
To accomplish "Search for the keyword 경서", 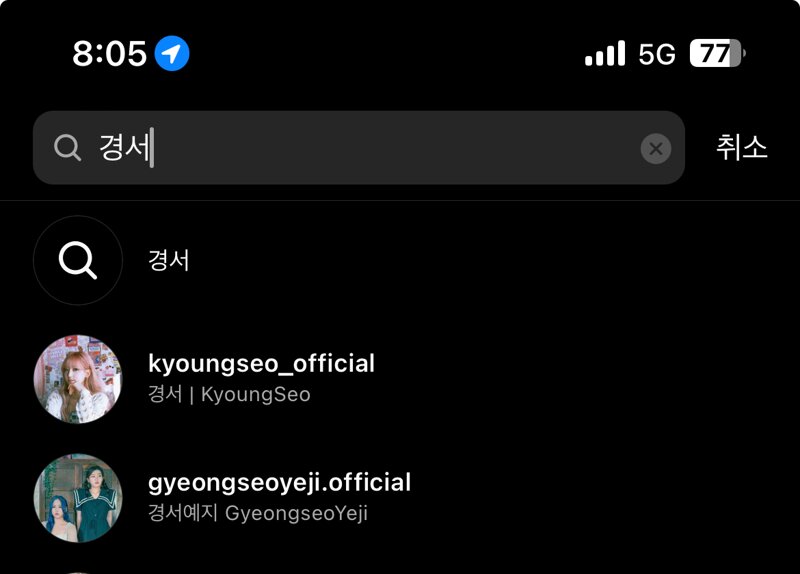I will coord(168,261).
